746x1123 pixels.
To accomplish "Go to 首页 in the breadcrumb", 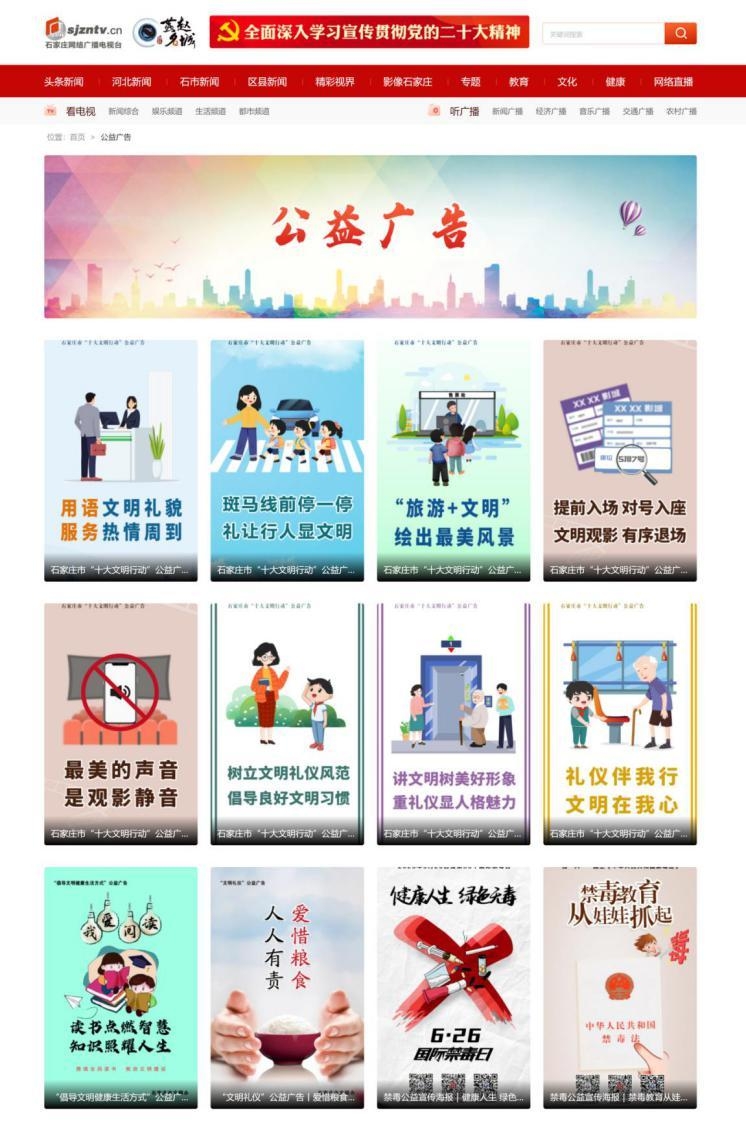I will click(77, 137).
